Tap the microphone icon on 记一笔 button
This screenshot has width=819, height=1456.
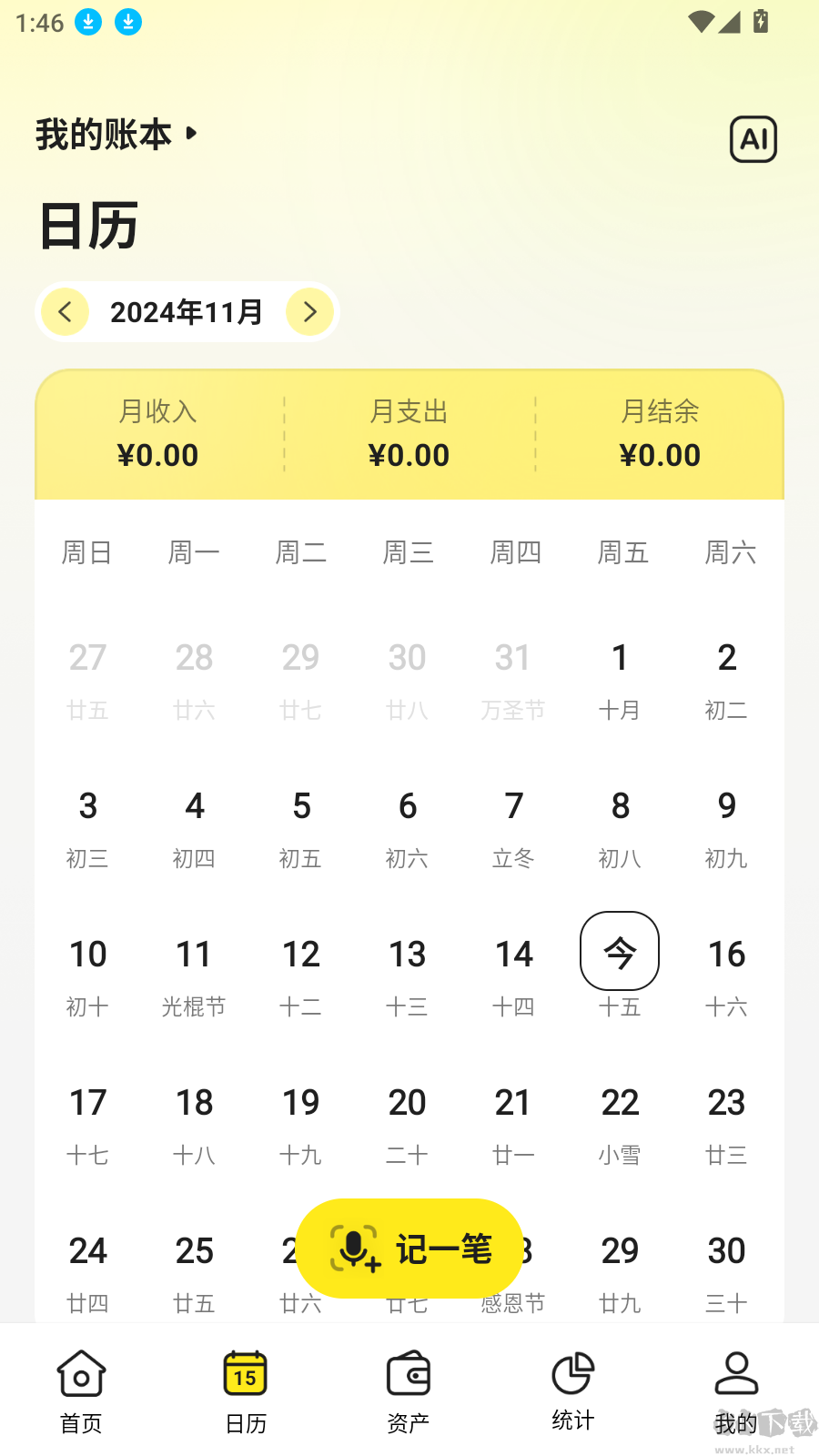tap(357, 1249)
